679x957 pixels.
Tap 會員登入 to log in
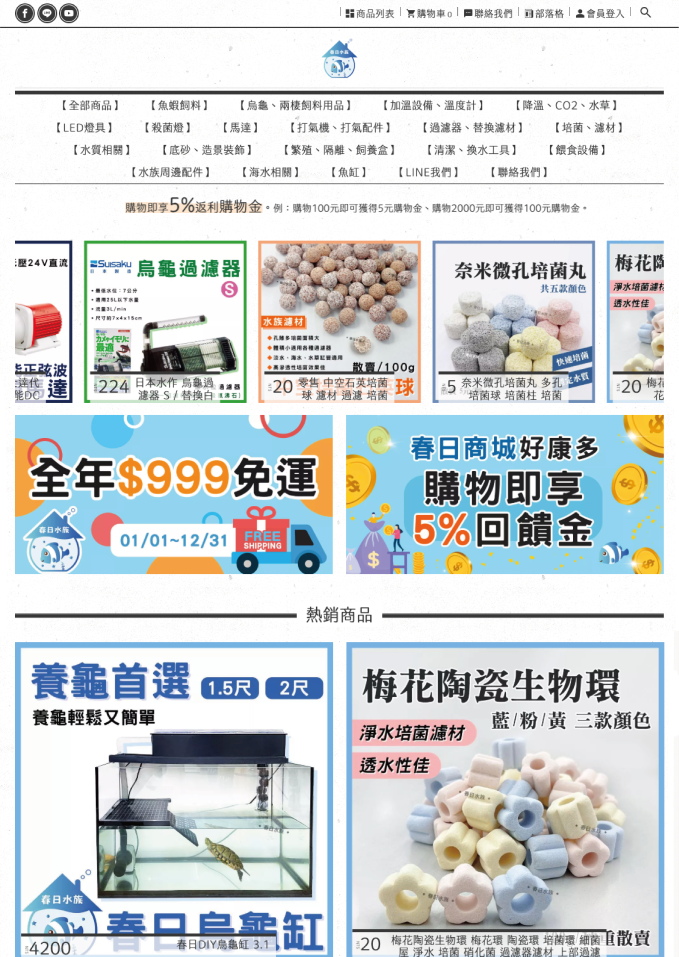coord(600,14)
